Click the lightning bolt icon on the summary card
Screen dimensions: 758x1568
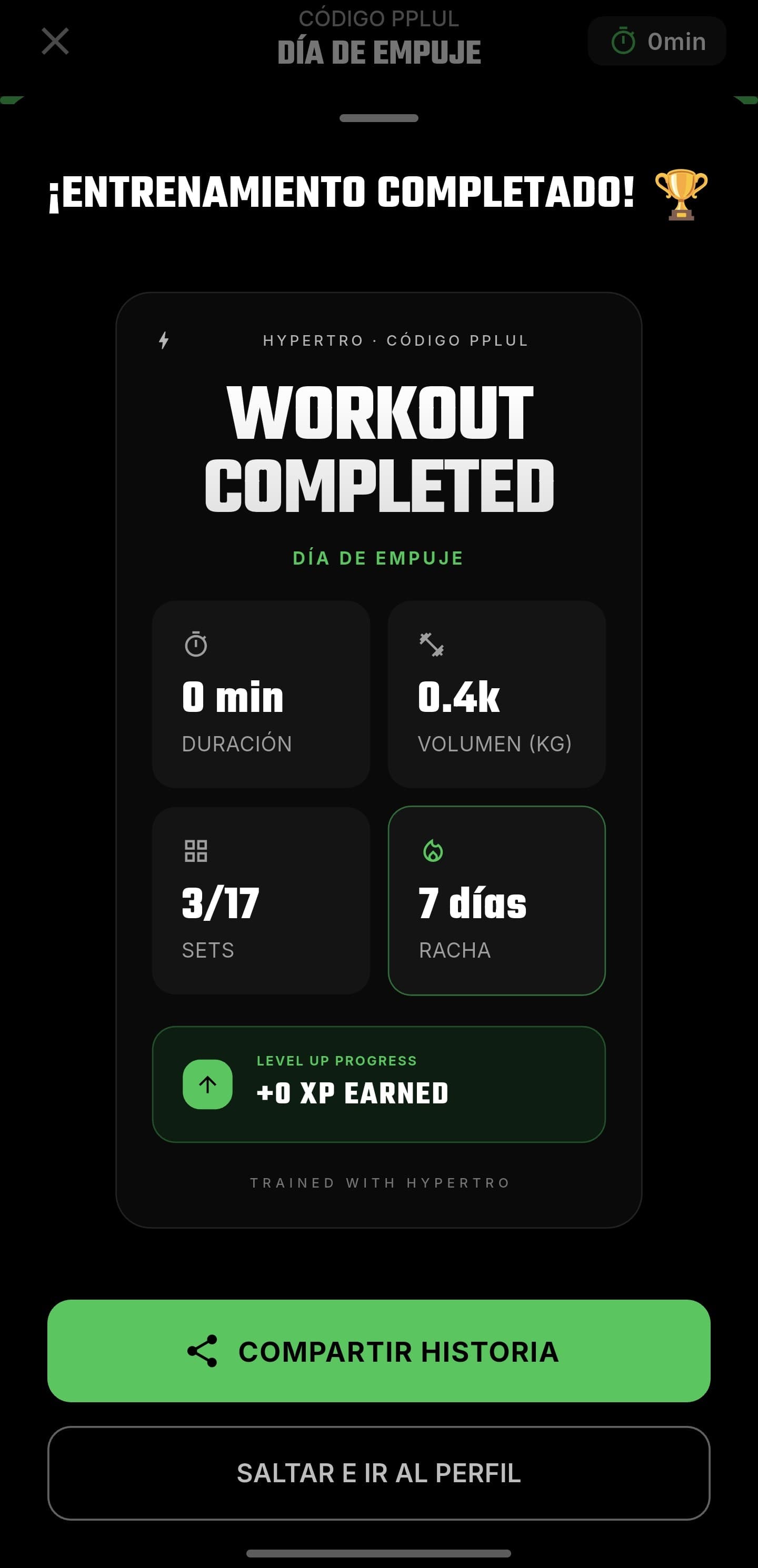tap(163, 341)
